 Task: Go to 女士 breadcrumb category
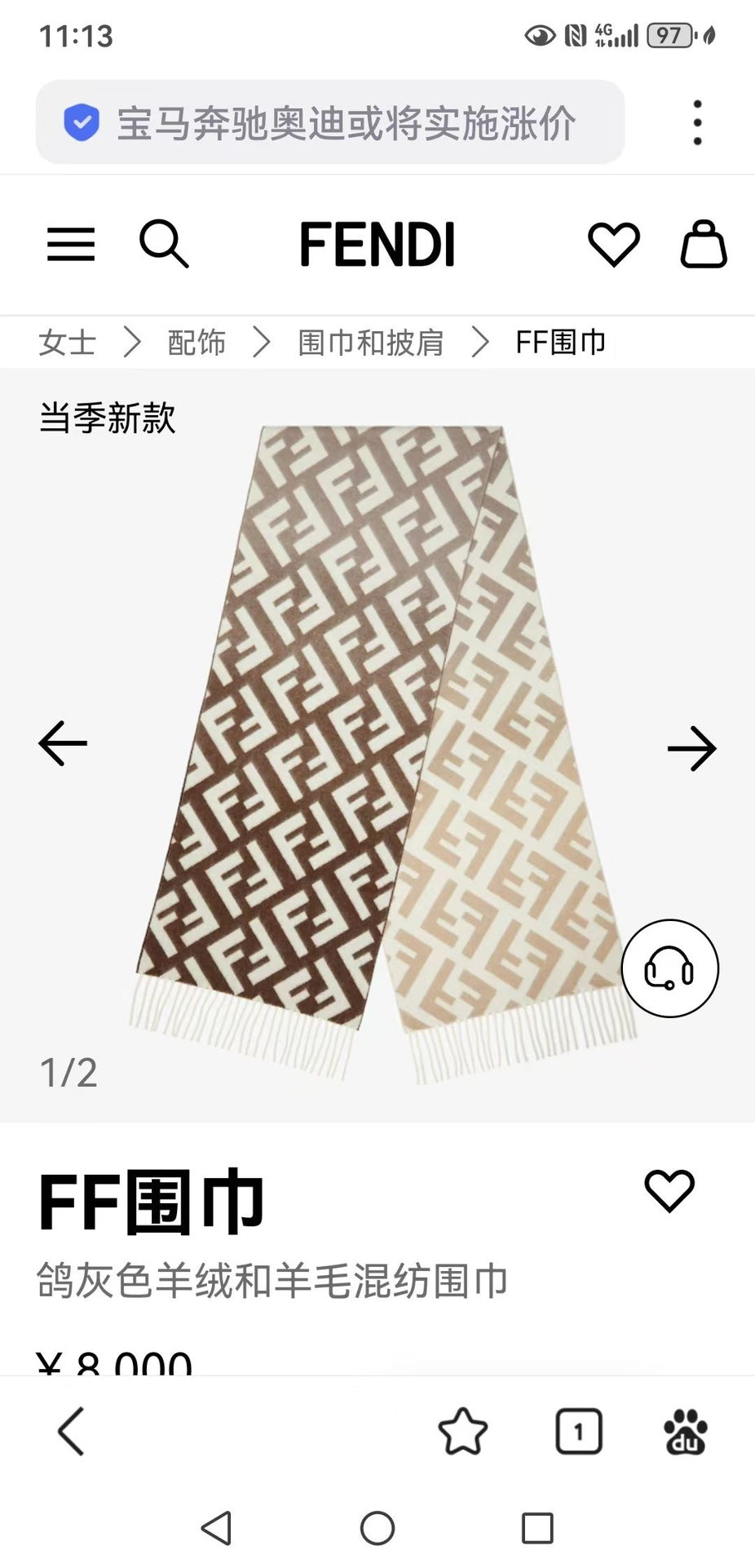pos(67,343)
